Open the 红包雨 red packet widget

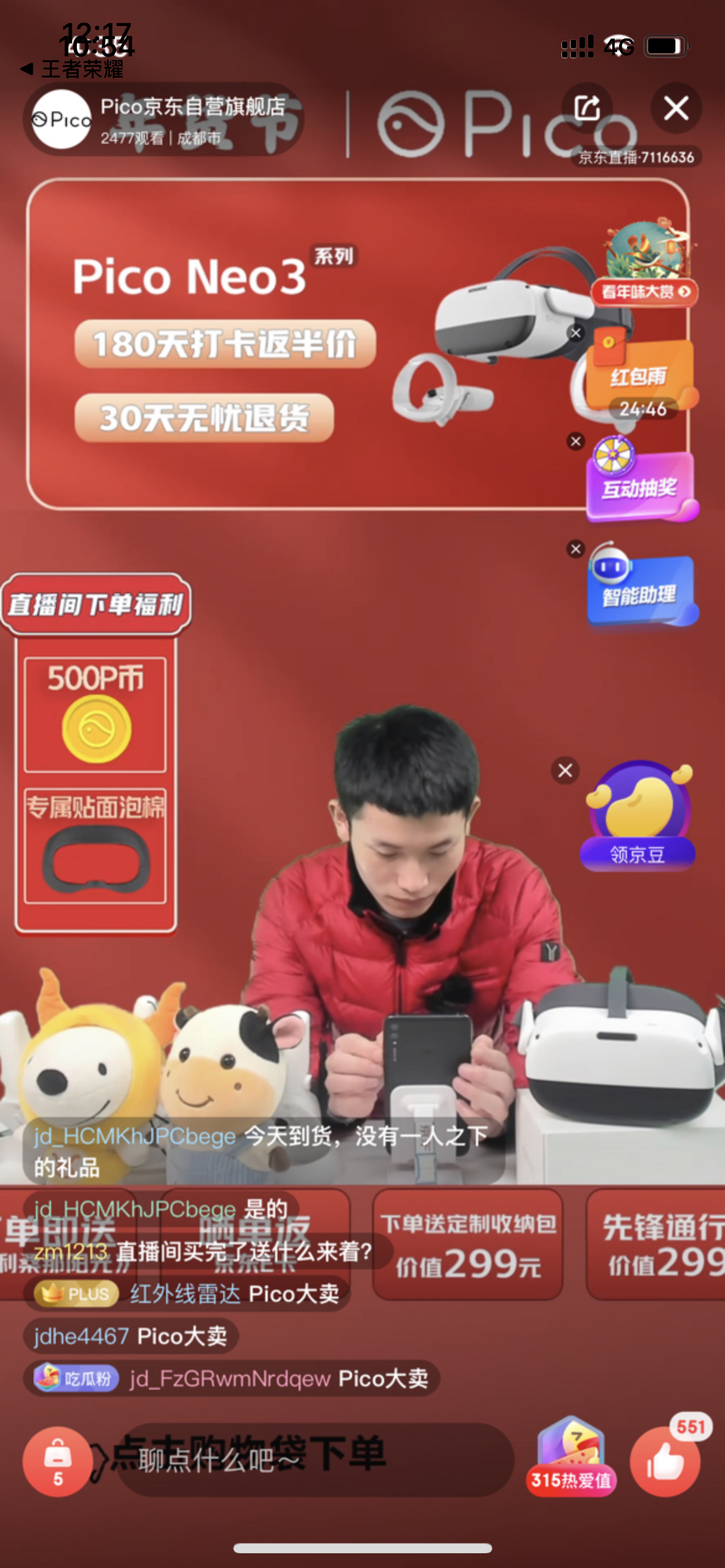641,375
